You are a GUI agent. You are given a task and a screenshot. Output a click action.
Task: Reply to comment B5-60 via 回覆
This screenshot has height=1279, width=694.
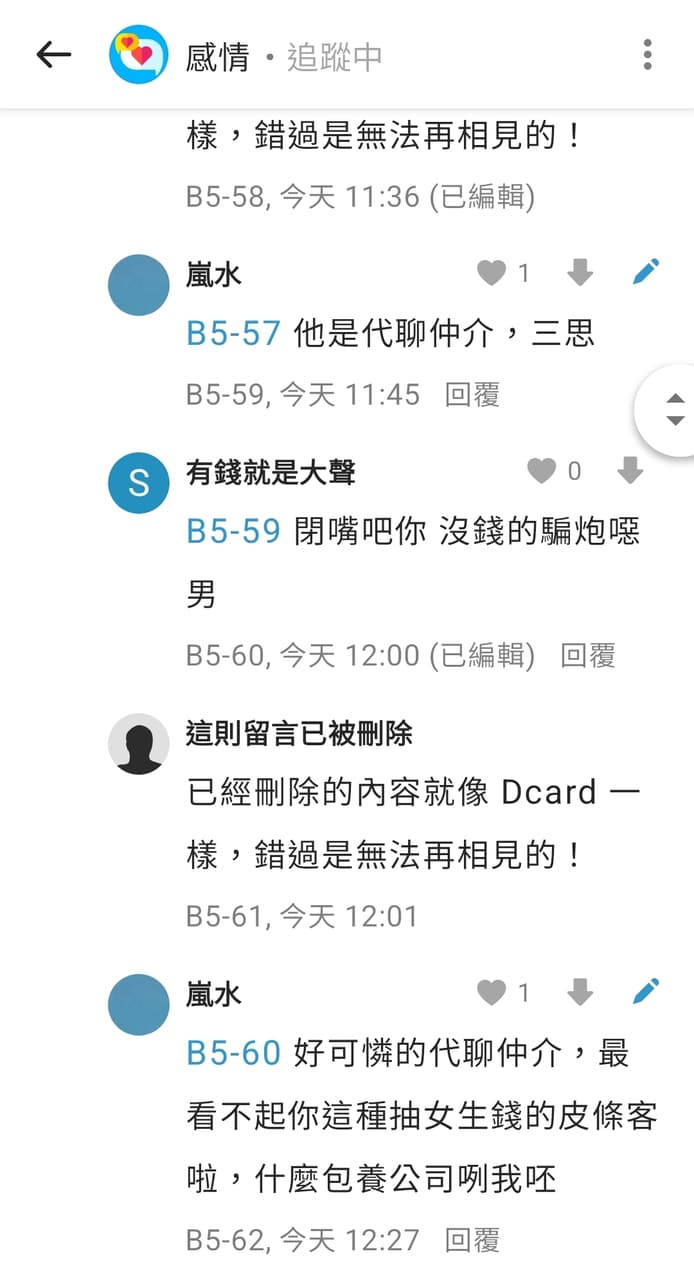[587, 655]
